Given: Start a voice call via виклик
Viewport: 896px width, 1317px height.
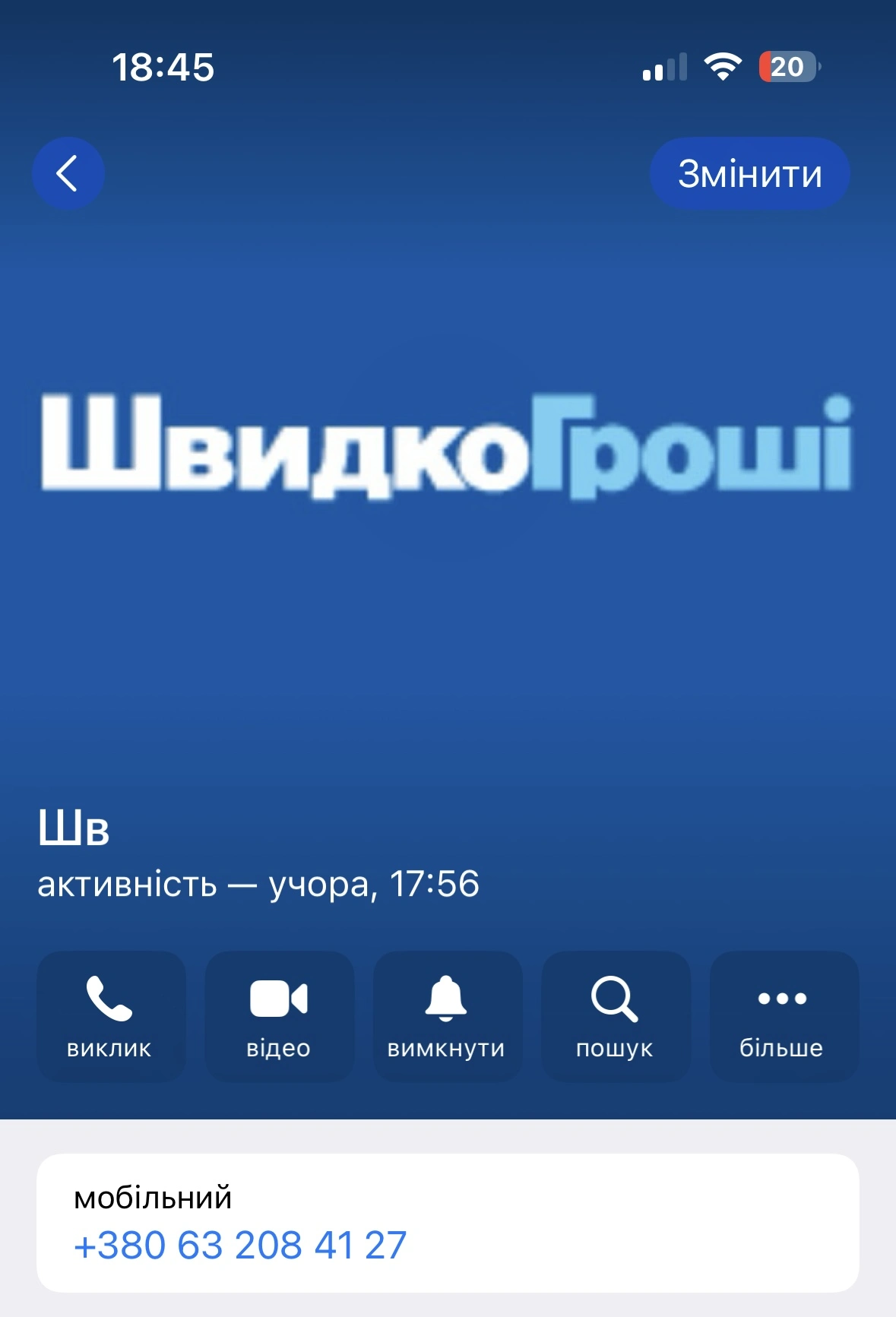Looking at the screenshot, I should pyautogui.click(x=111, y=1016).
